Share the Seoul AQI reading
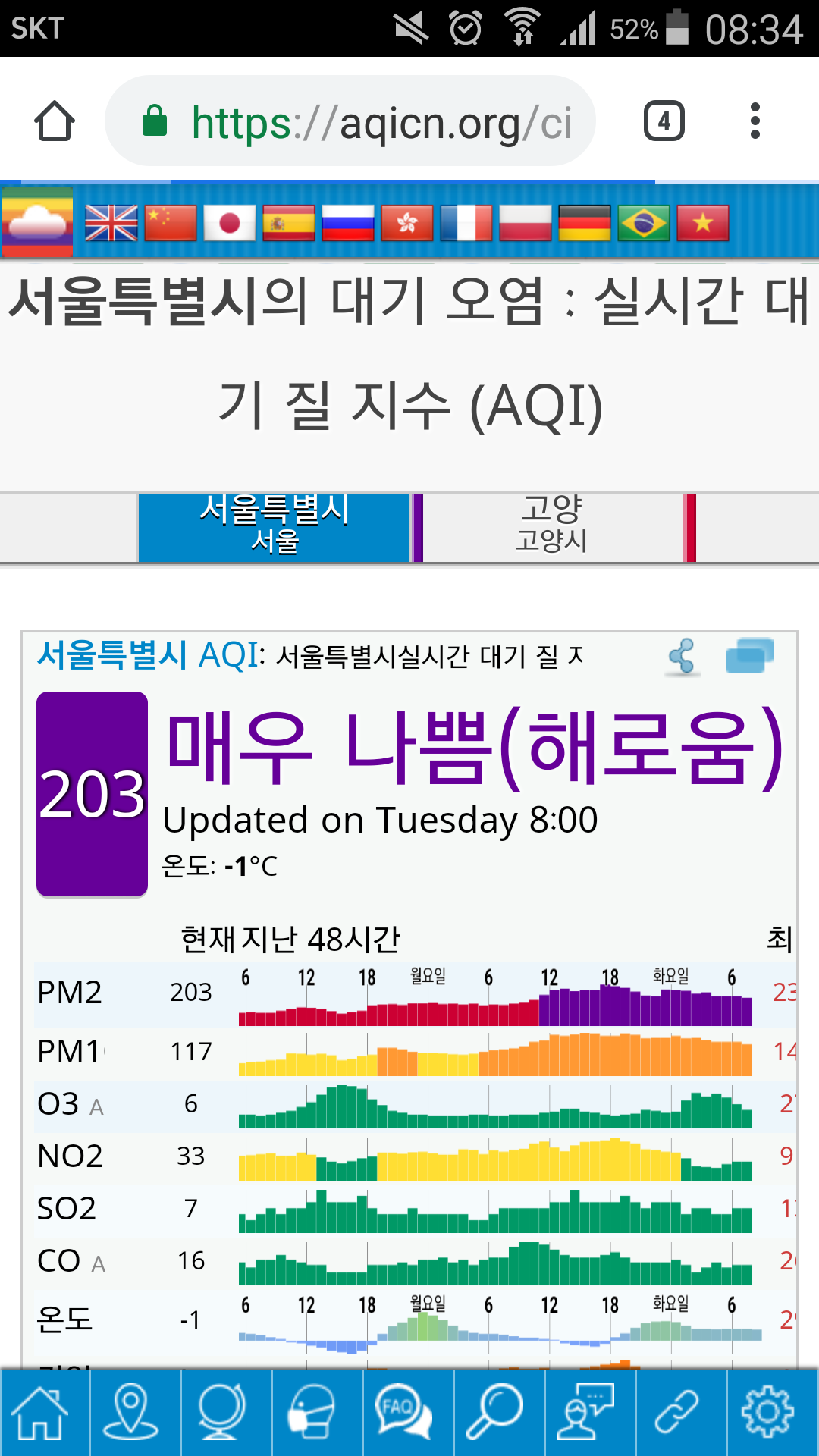 (x=682, y=656)
